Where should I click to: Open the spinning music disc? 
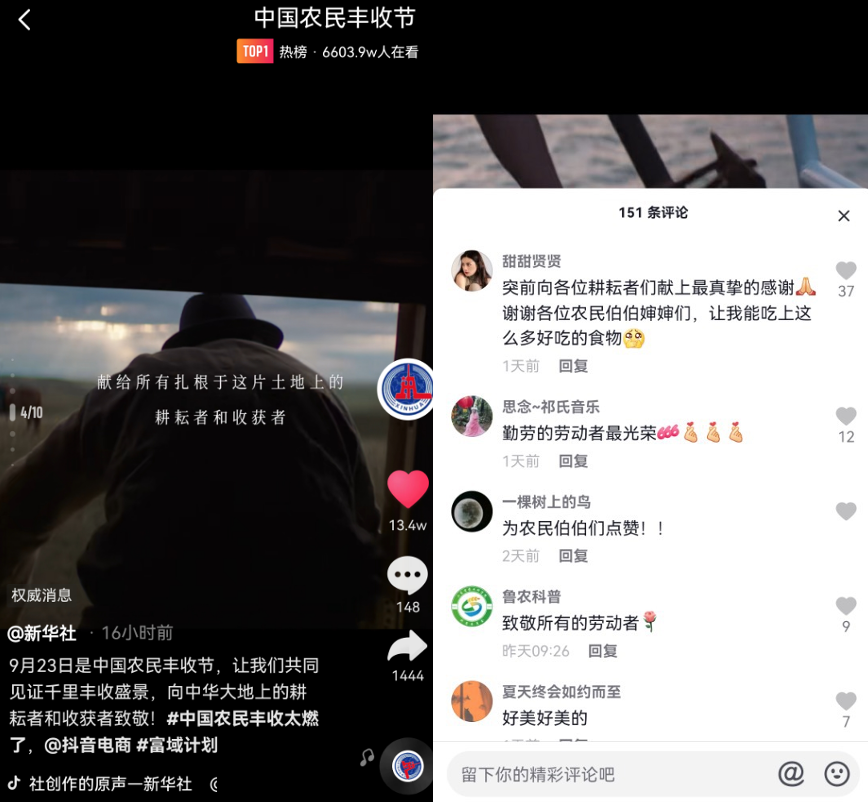click(x=407, y=767)
